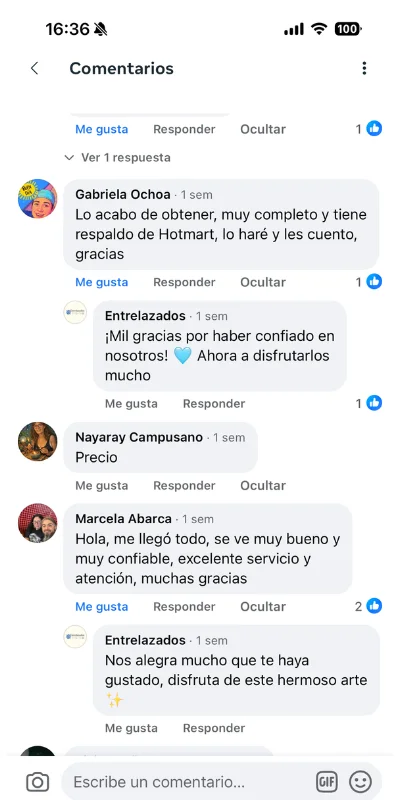Image resolution: width=400 pixels, height=800 pixels.
Task: Reply to Entrelazados' Mil gracias reply
Action: pos(214,404)
